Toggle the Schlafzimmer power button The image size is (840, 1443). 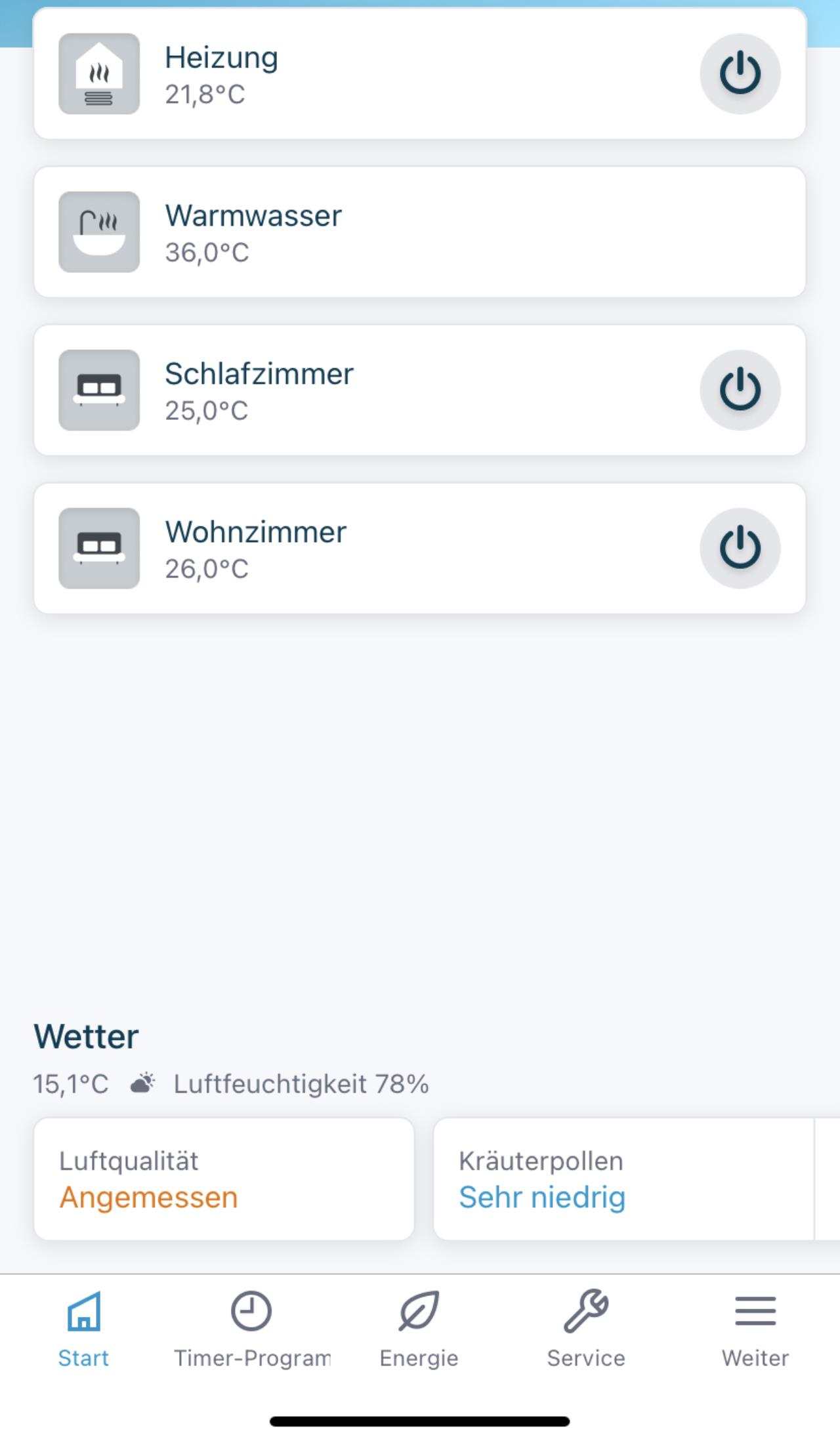coord(740,390)
